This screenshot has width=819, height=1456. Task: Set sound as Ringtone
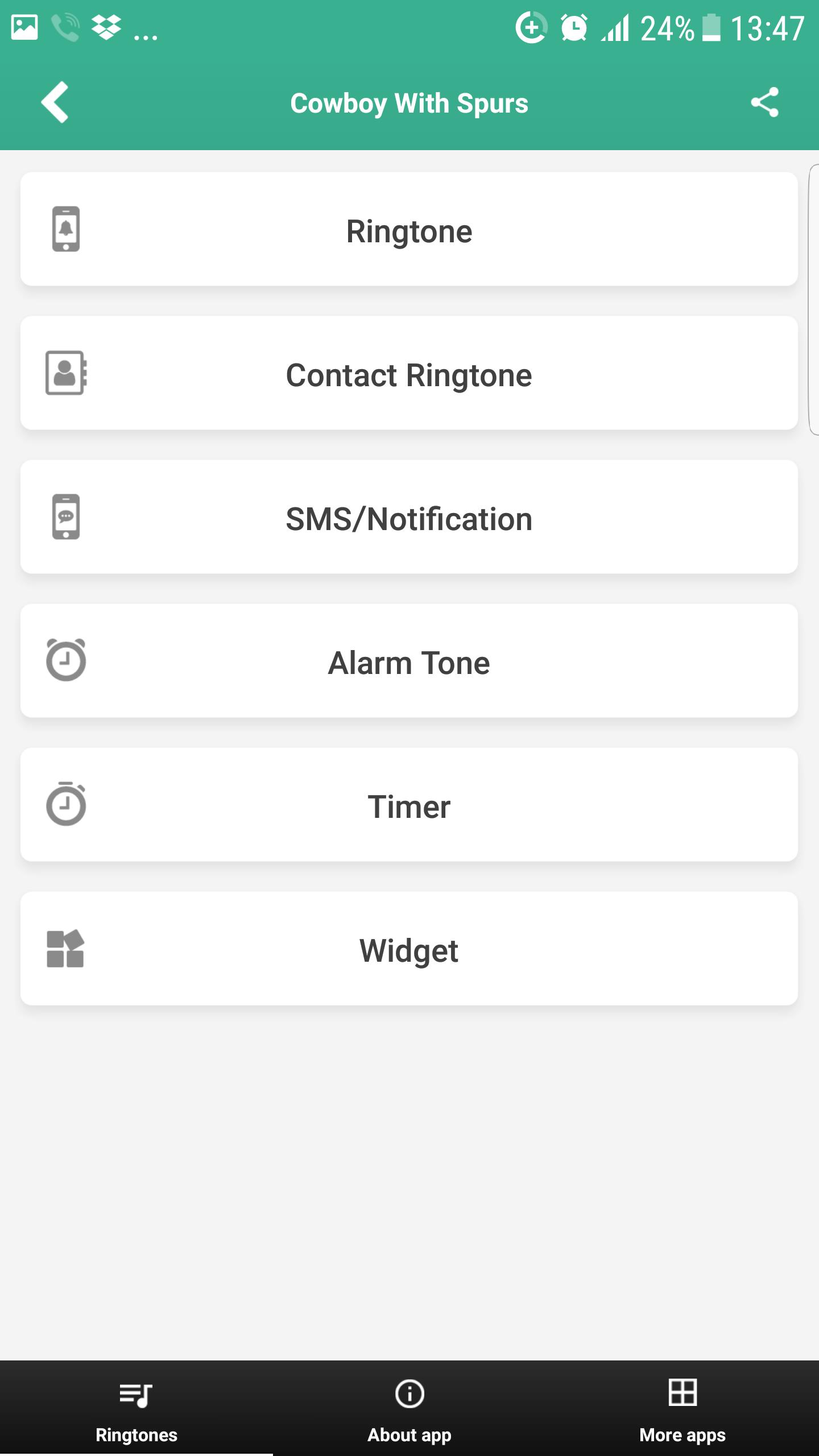point(409,229)
